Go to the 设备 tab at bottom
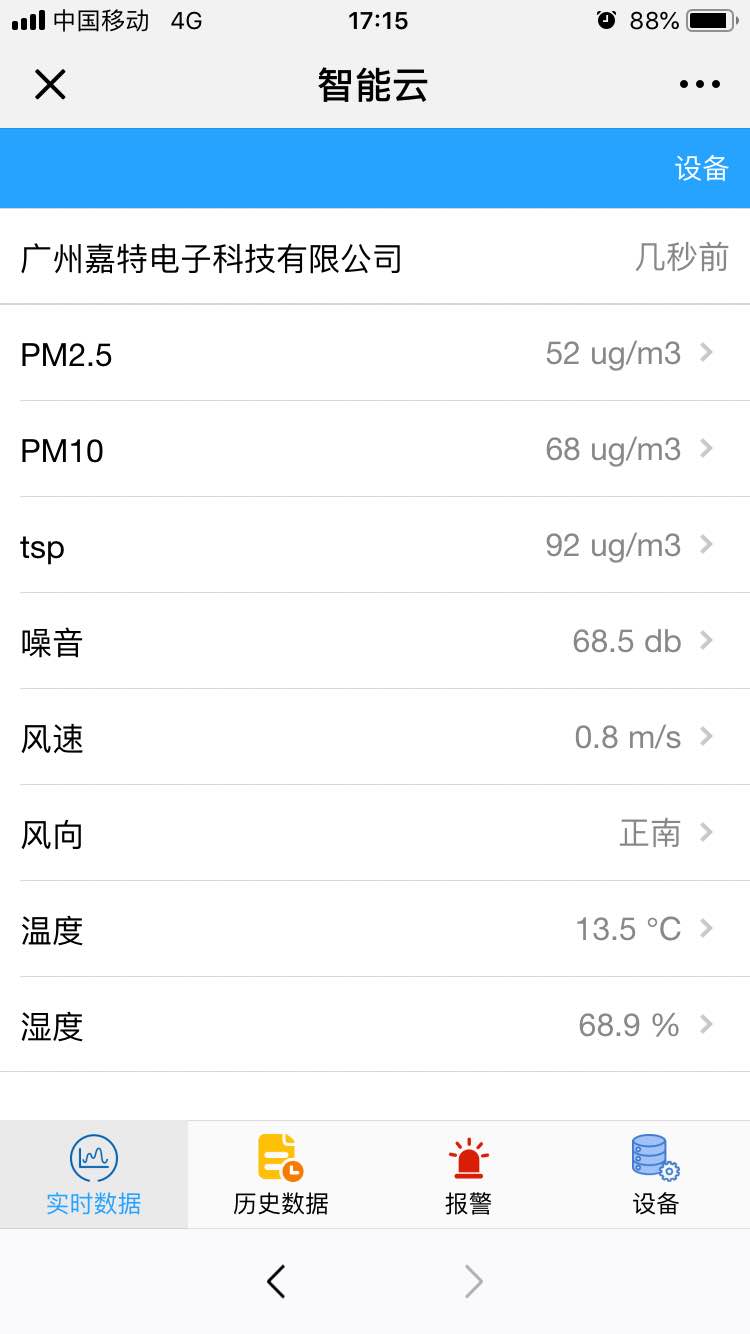Screen dimensions: 750x1334 [x=656, y=1175]
